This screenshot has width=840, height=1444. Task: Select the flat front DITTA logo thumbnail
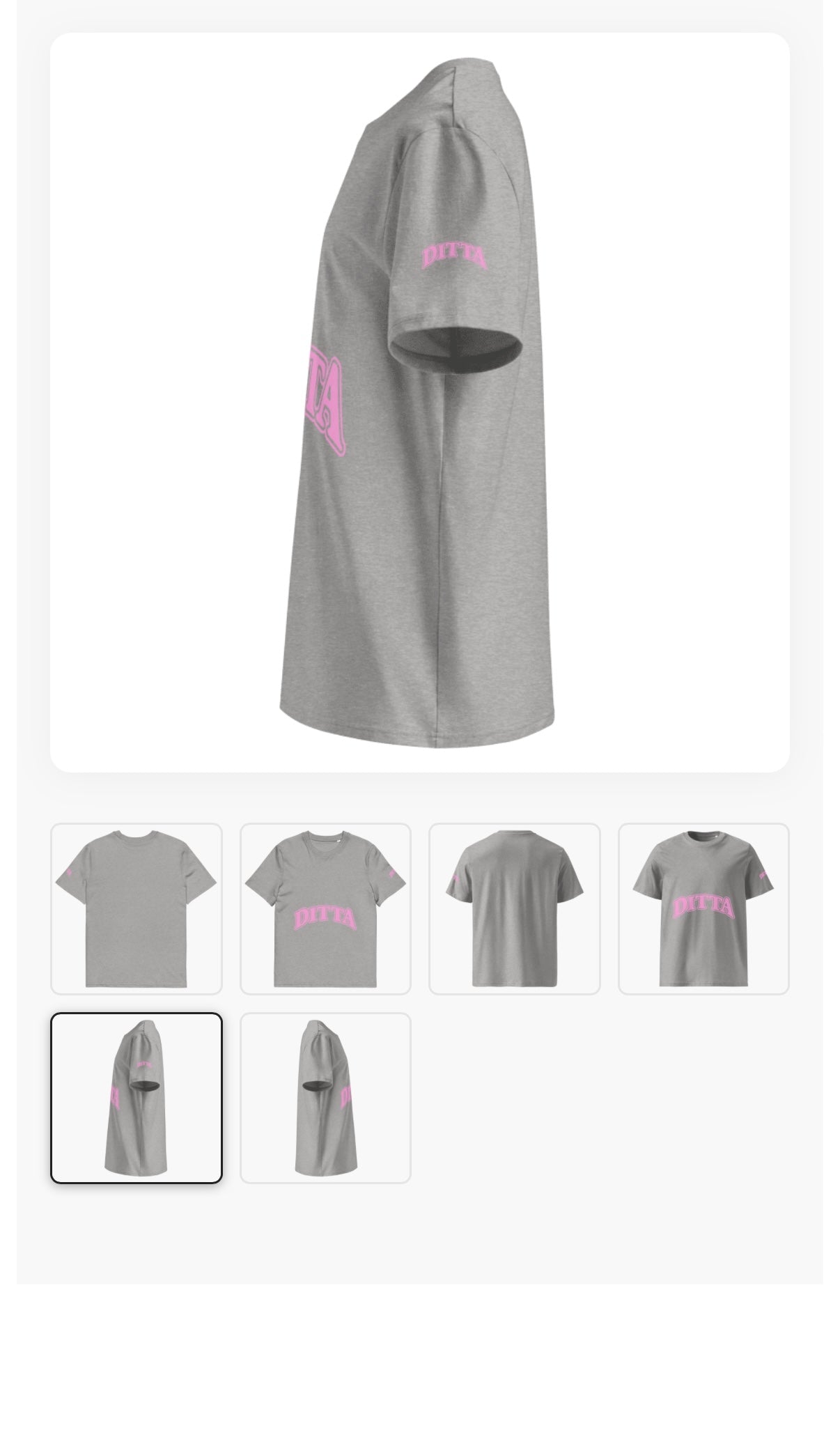pyautogui.click(x=325, y=908)
